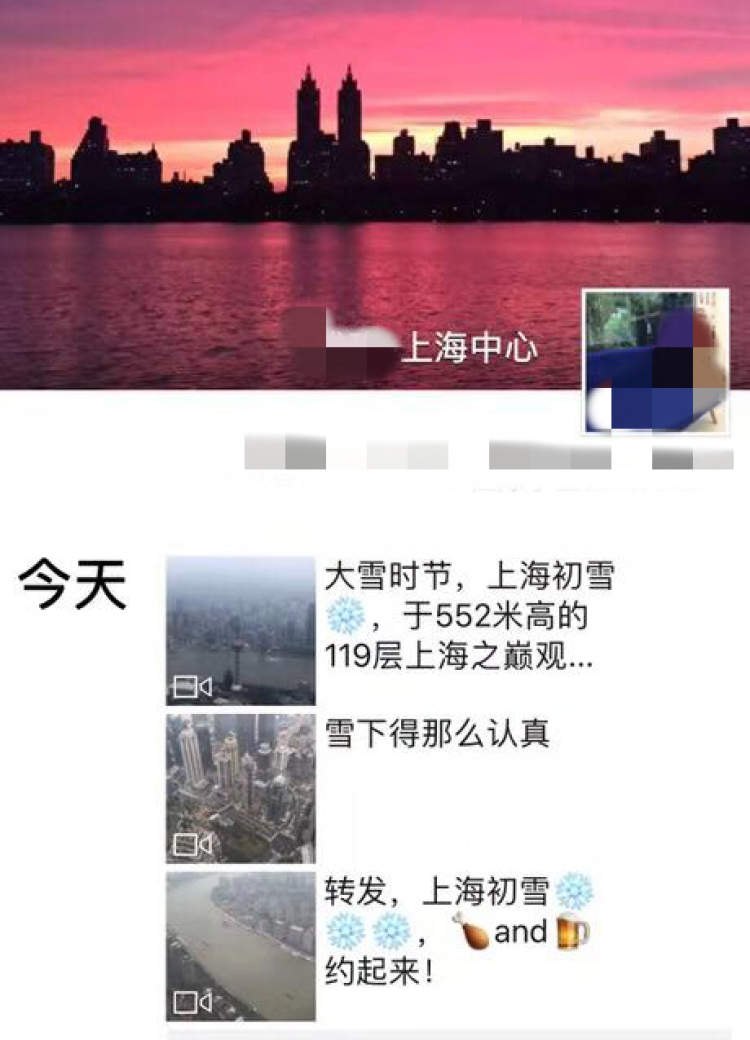The height and width of the screenshot is (1040, 750).
Task: Play the video captioned 大雪时节，上海初雪
Action: (240, 631)
